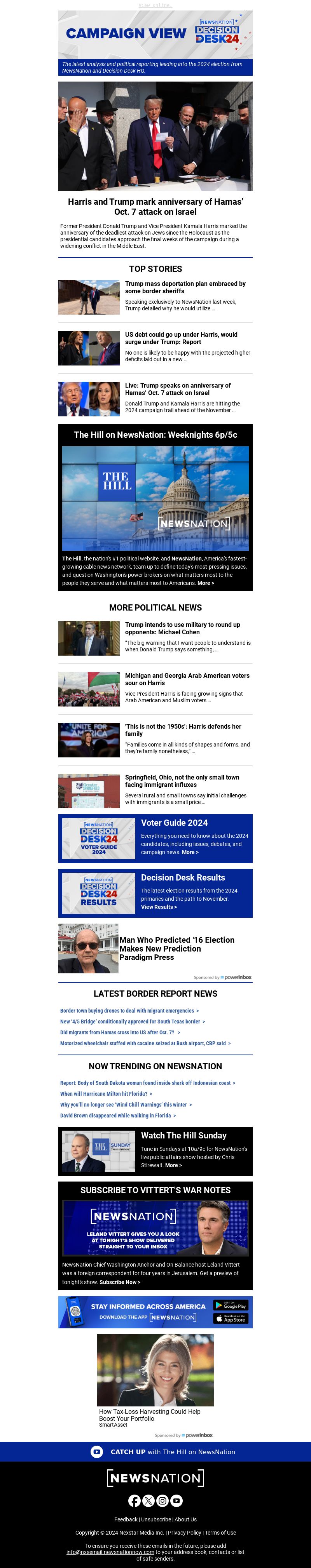Tap View Results in Decision Desk card
The width and height of the screenshot is (311, 1568).
point(159,906)
